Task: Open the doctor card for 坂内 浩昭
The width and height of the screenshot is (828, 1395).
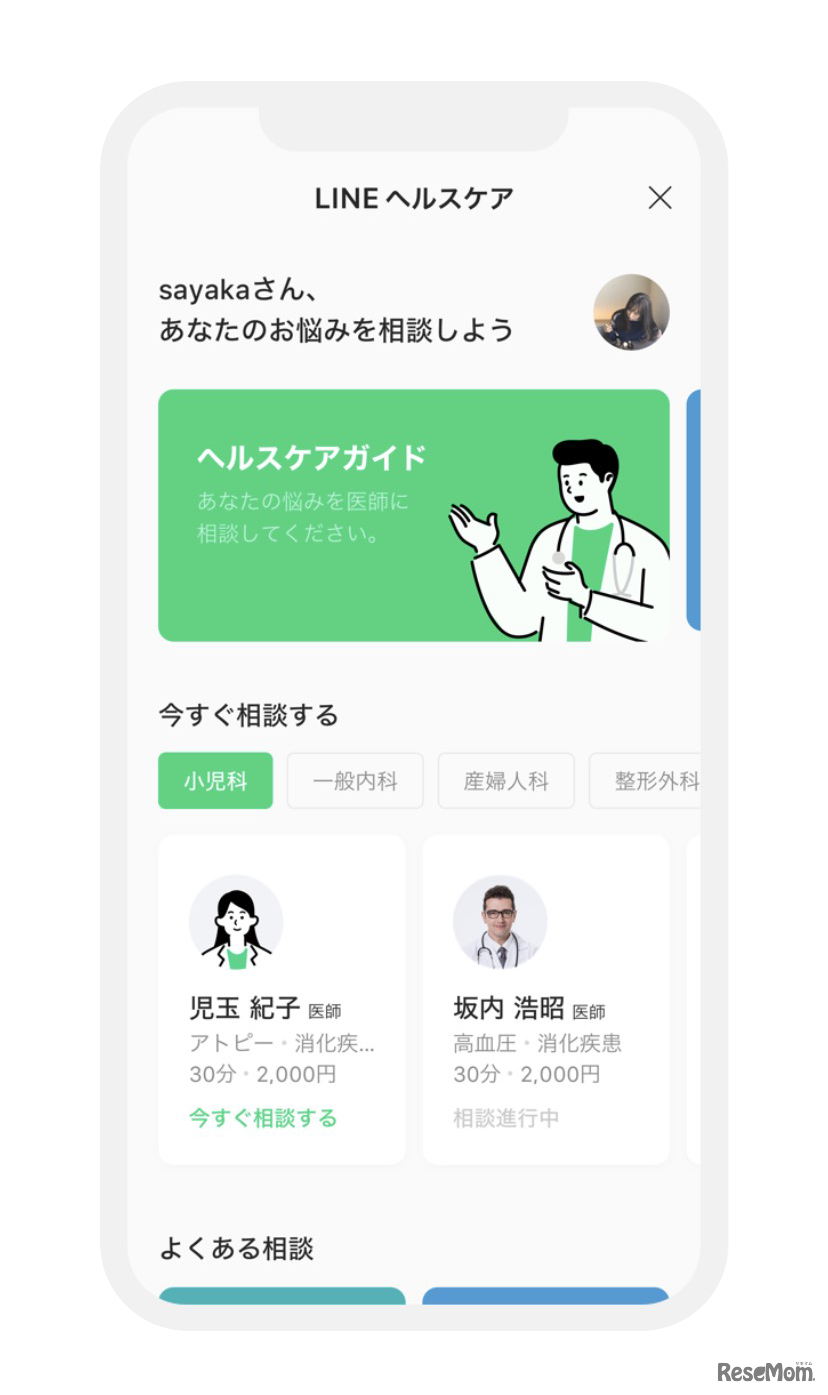Action: [x=545, y=1000]
